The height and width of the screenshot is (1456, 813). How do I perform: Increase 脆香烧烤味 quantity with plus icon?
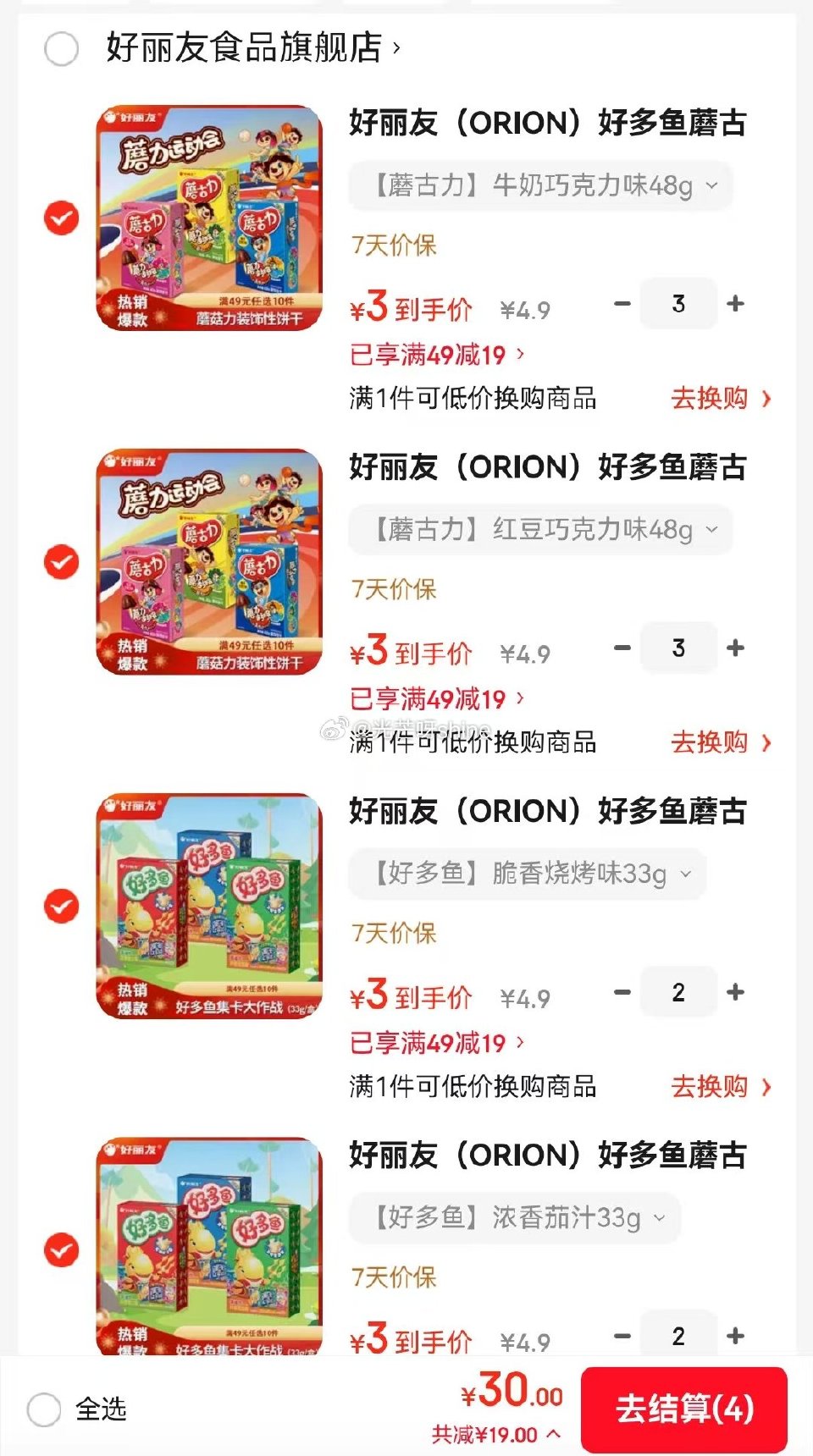pos(735,991)
